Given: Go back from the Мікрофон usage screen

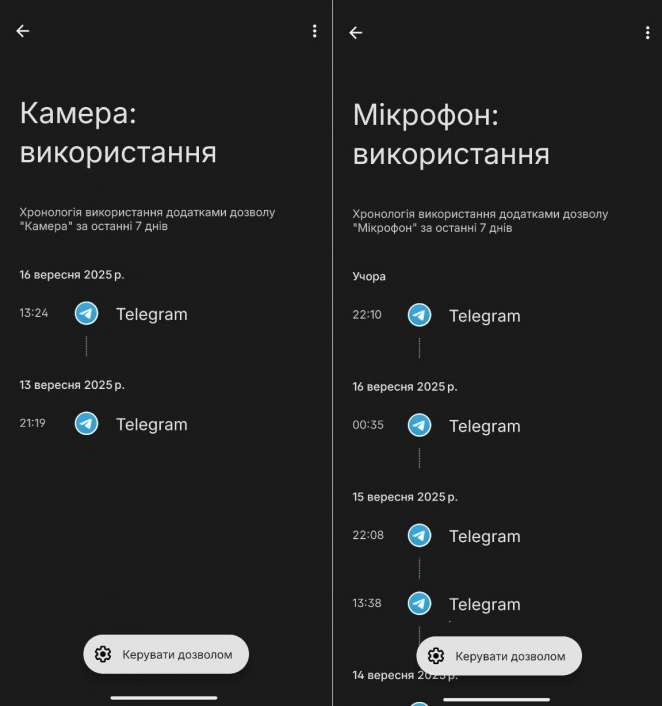Looking at the screenshot, I should [x=355, y=33].
